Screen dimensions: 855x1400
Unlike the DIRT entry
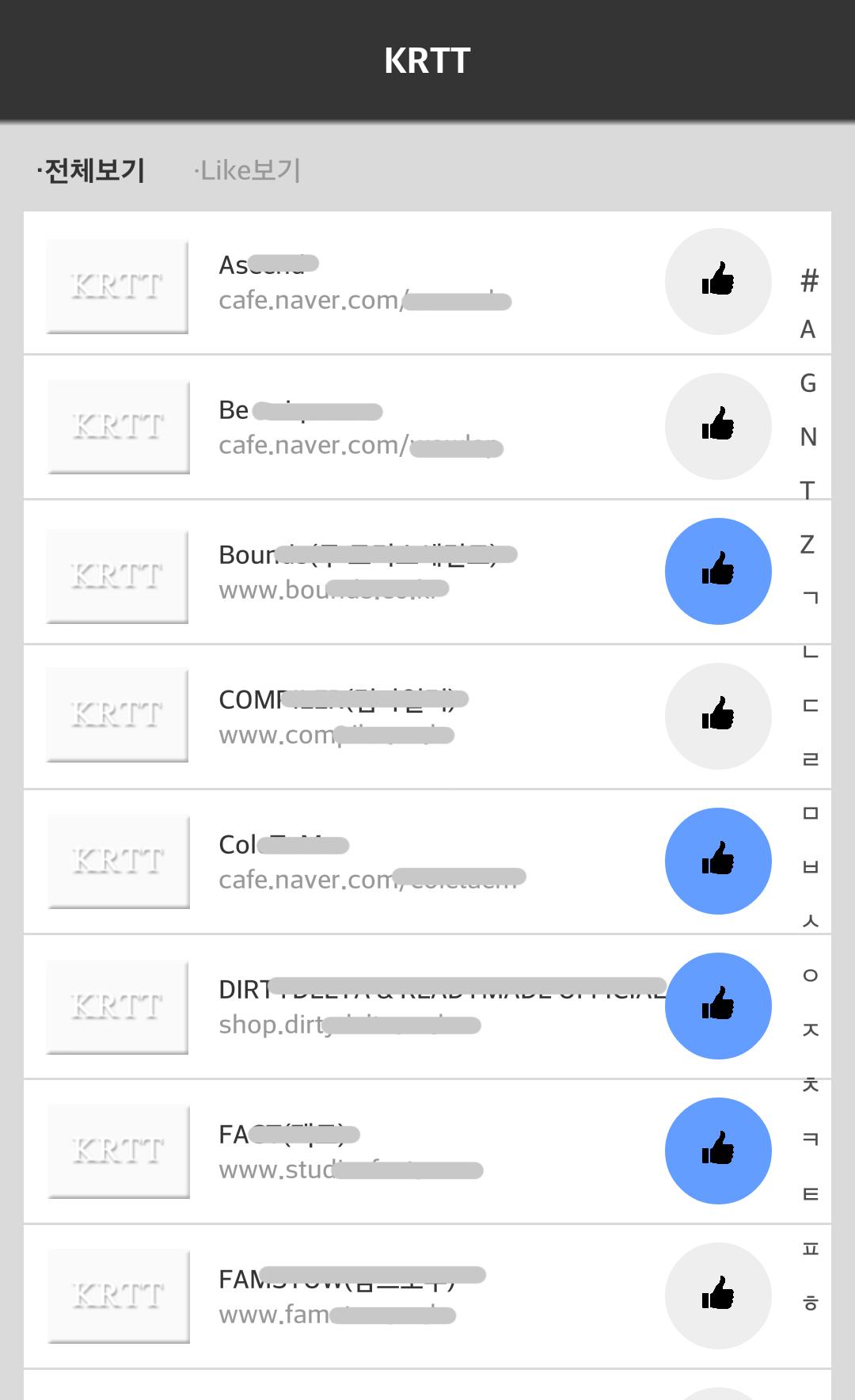718,1006
